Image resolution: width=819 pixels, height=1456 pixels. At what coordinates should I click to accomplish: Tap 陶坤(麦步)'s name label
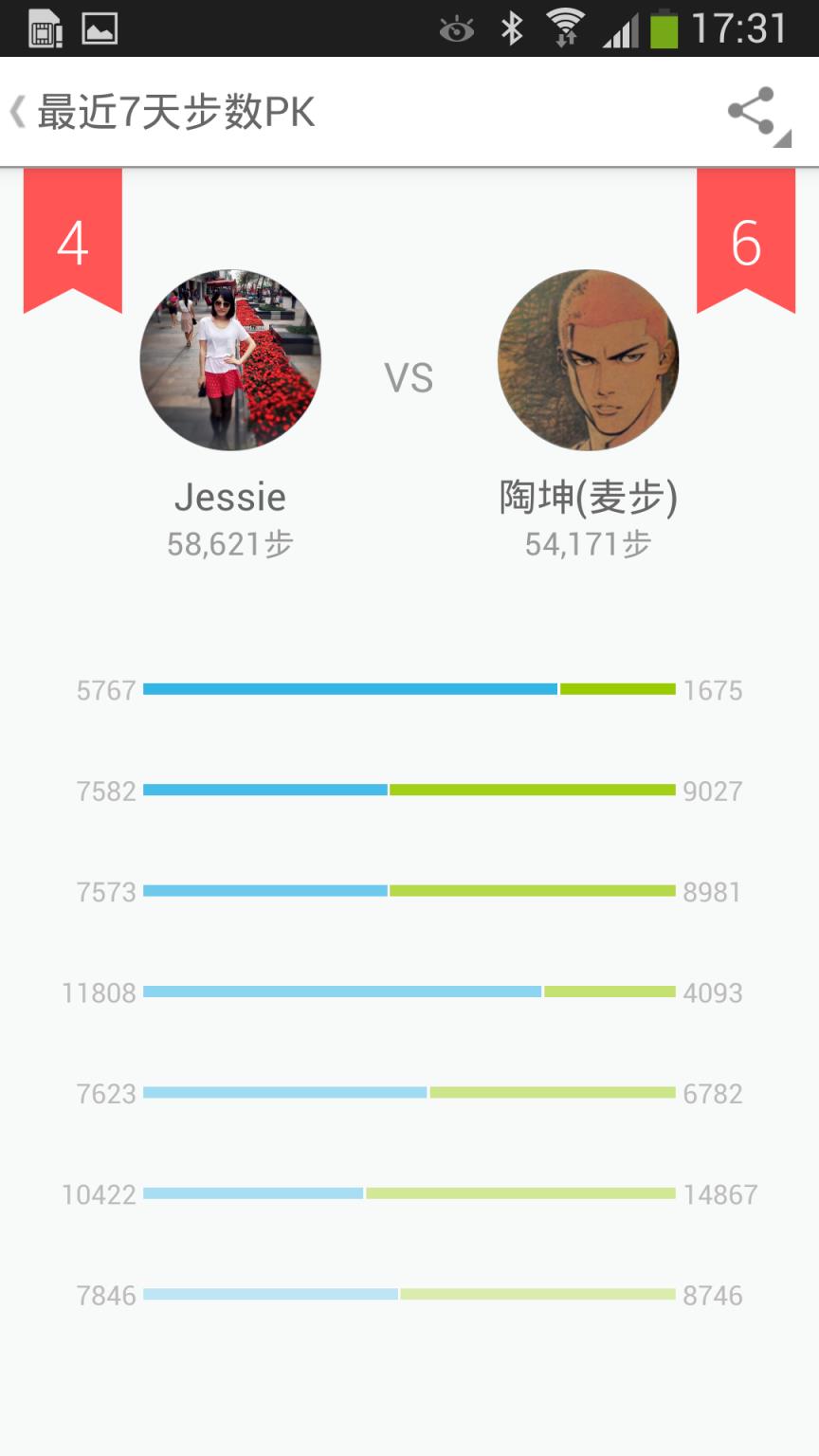588,497
